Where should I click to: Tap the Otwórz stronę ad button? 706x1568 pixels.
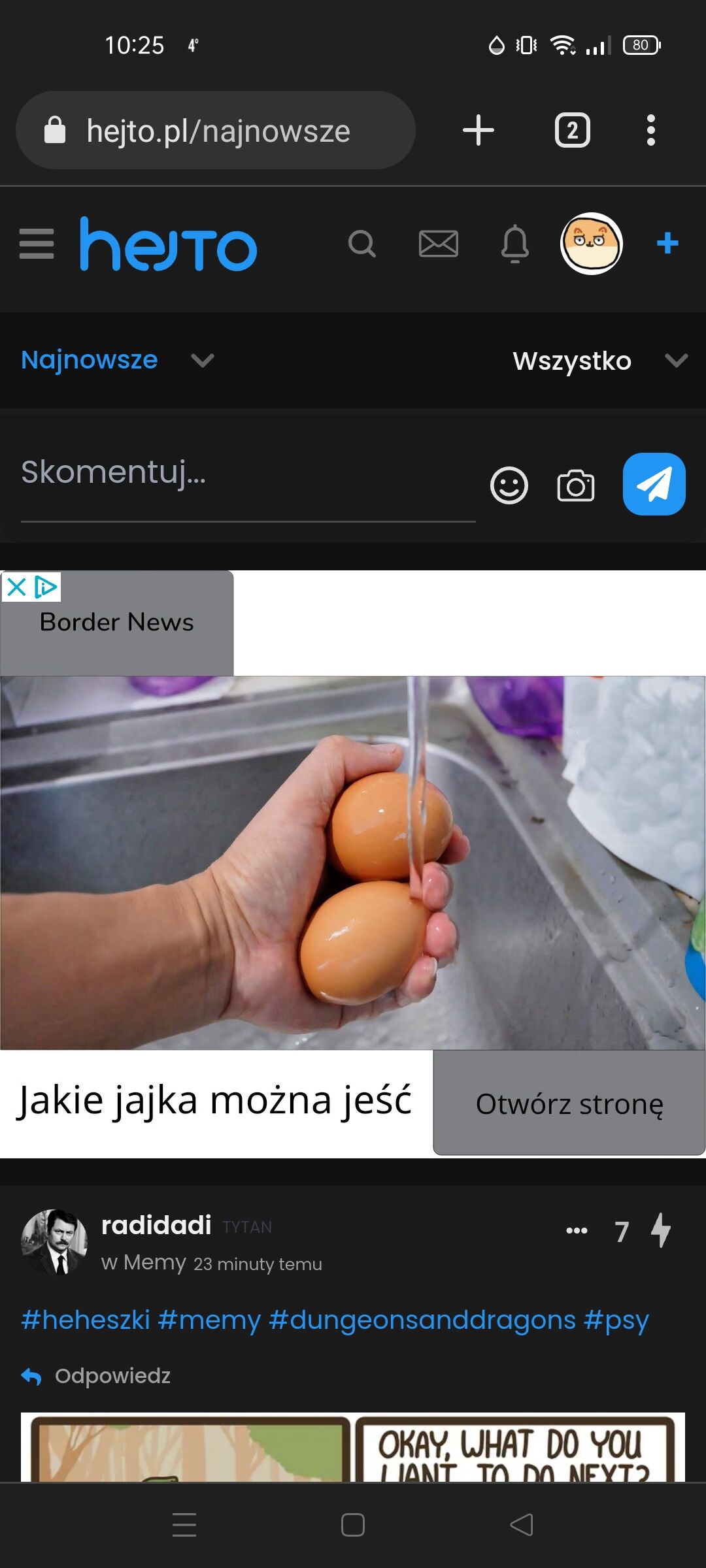click(x=569, y=1103)
